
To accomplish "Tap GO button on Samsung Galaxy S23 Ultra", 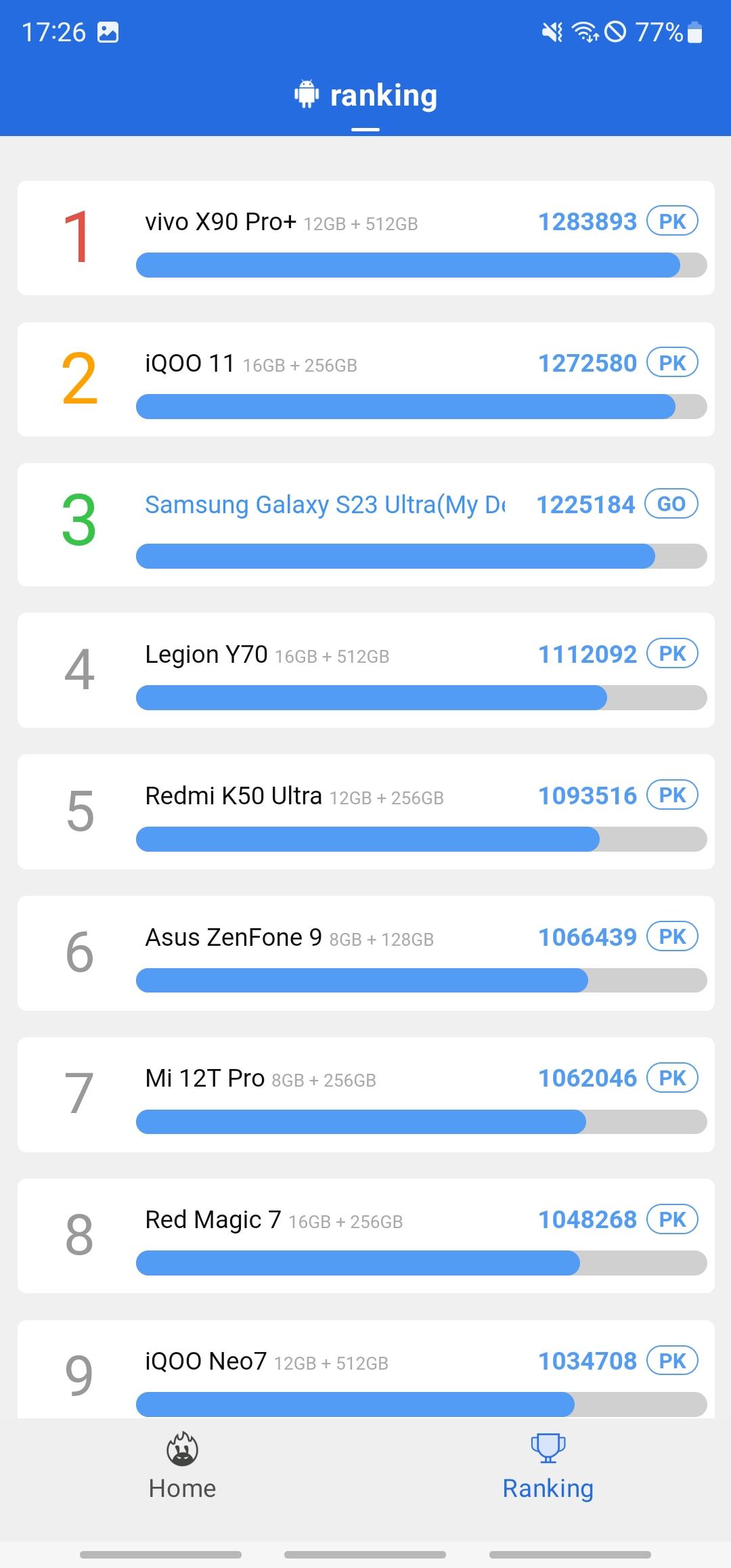I will pyautogui.click(x=671, y=504).
